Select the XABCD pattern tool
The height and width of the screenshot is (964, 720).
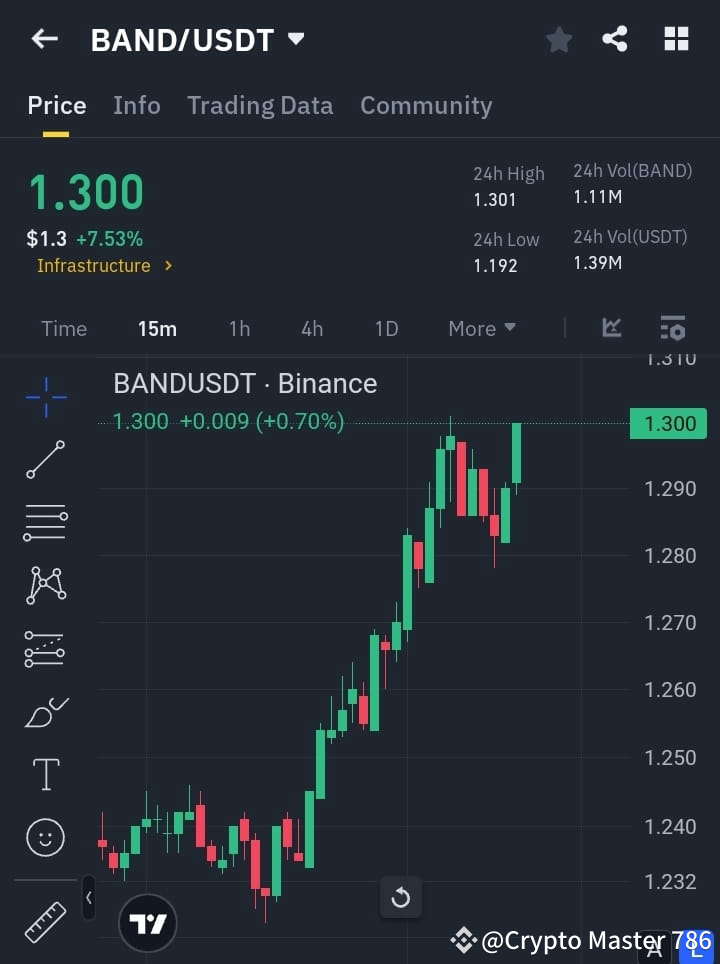[x=45, y=586]
